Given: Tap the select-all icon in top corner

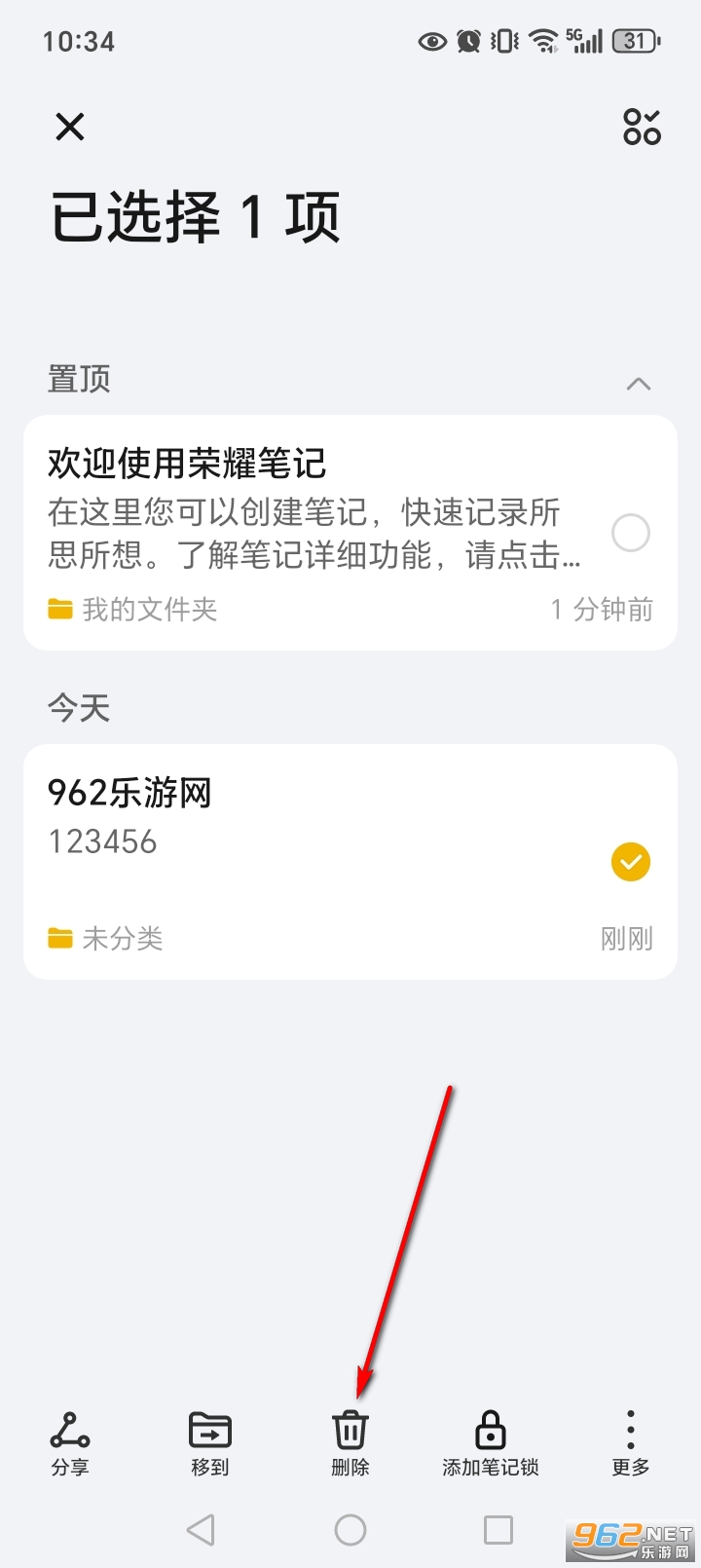Looking at the screenshot, I should click(x=642, y=127).
